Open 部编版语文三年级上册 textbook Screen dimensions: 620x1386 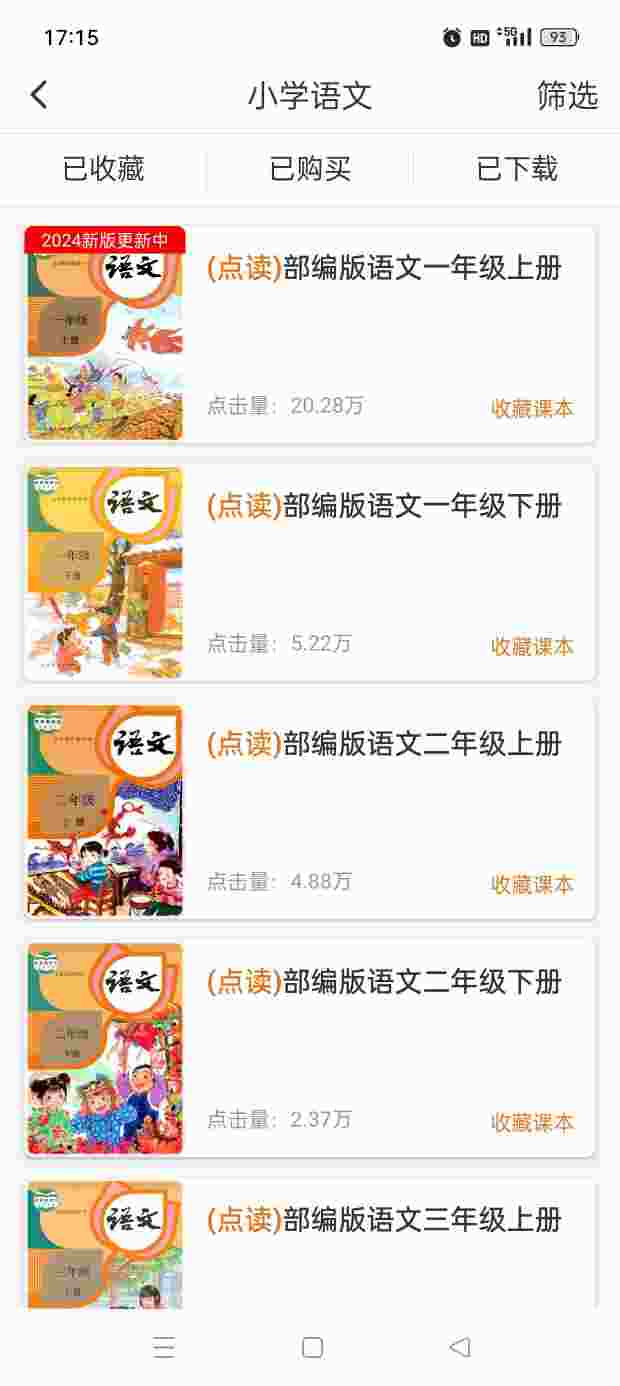pyautogui.click(x=384, y=1220)
